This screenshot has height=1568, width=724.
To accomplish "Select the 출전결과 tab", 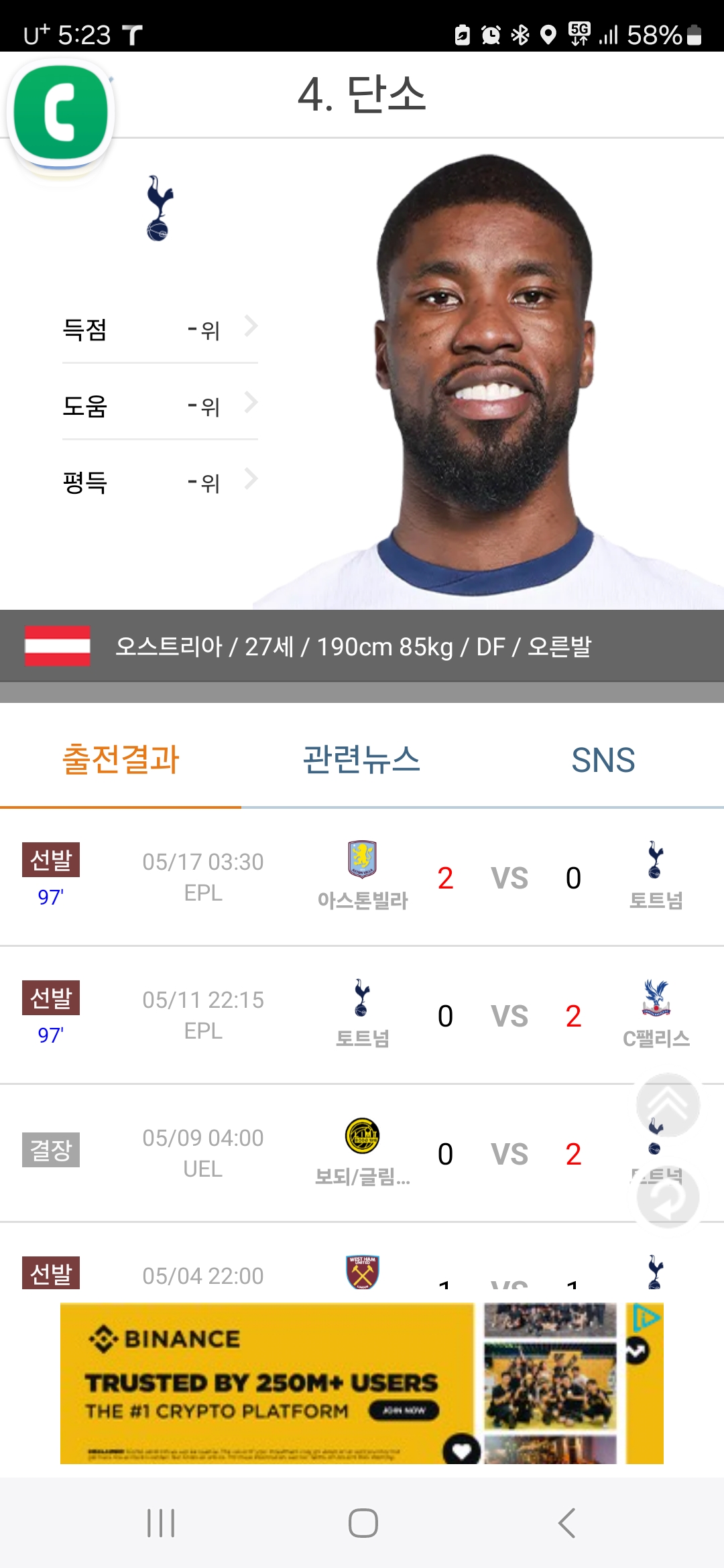I will point(121,759).
